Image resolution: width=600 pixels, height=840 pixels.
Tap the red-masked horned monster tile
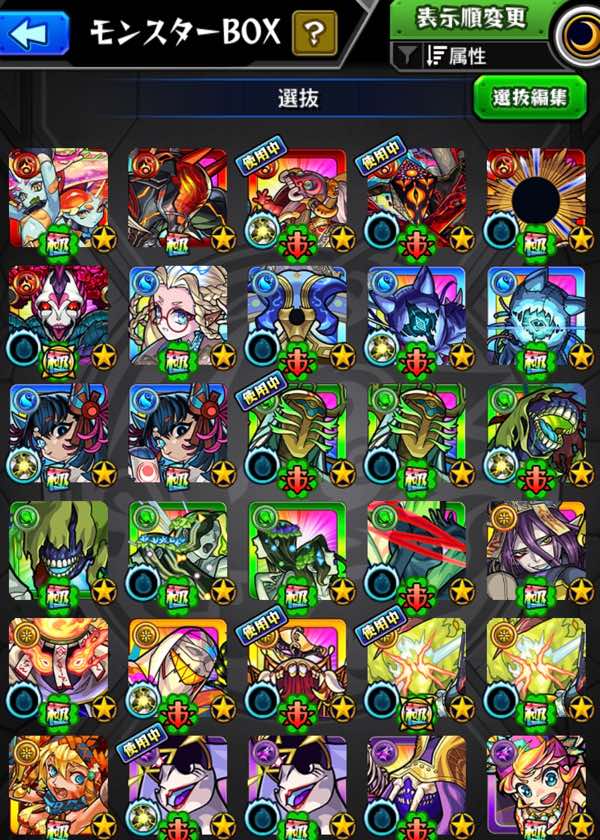58,315
